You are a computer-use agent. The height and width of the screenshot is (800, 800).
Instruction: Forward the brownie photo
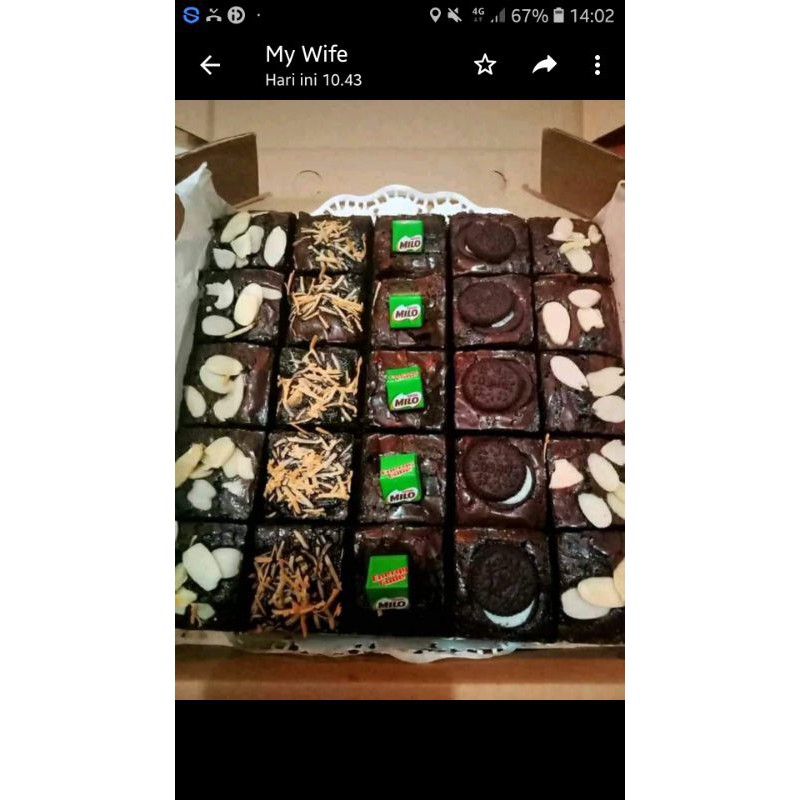(x=544, y=65)
